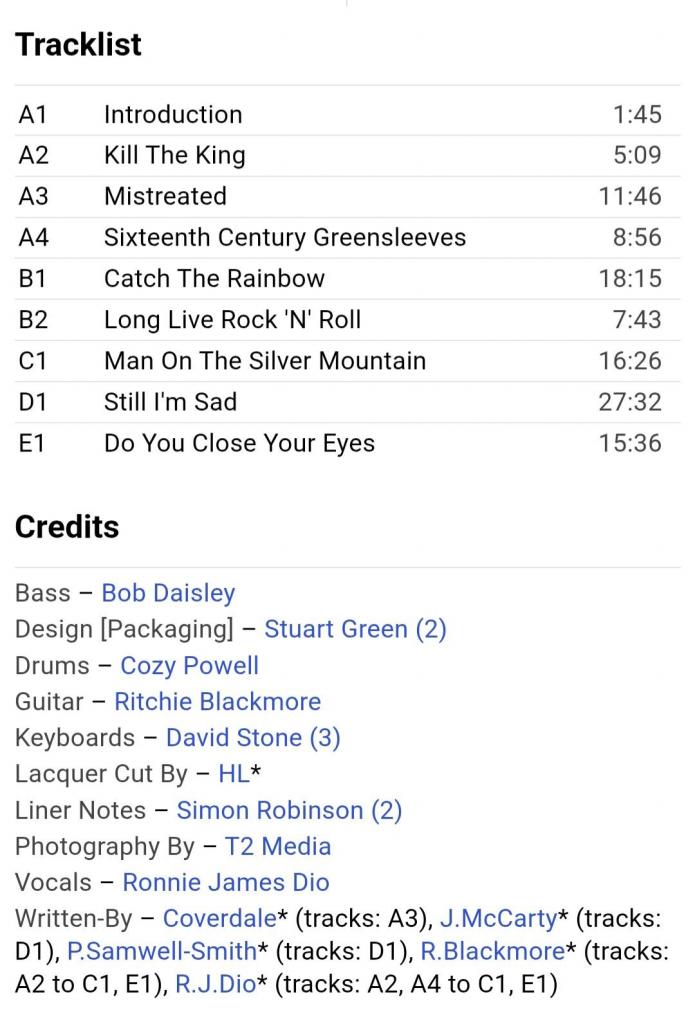Open the R.J.Dio writer link
695x1024 pixels.
pos(215,984)
